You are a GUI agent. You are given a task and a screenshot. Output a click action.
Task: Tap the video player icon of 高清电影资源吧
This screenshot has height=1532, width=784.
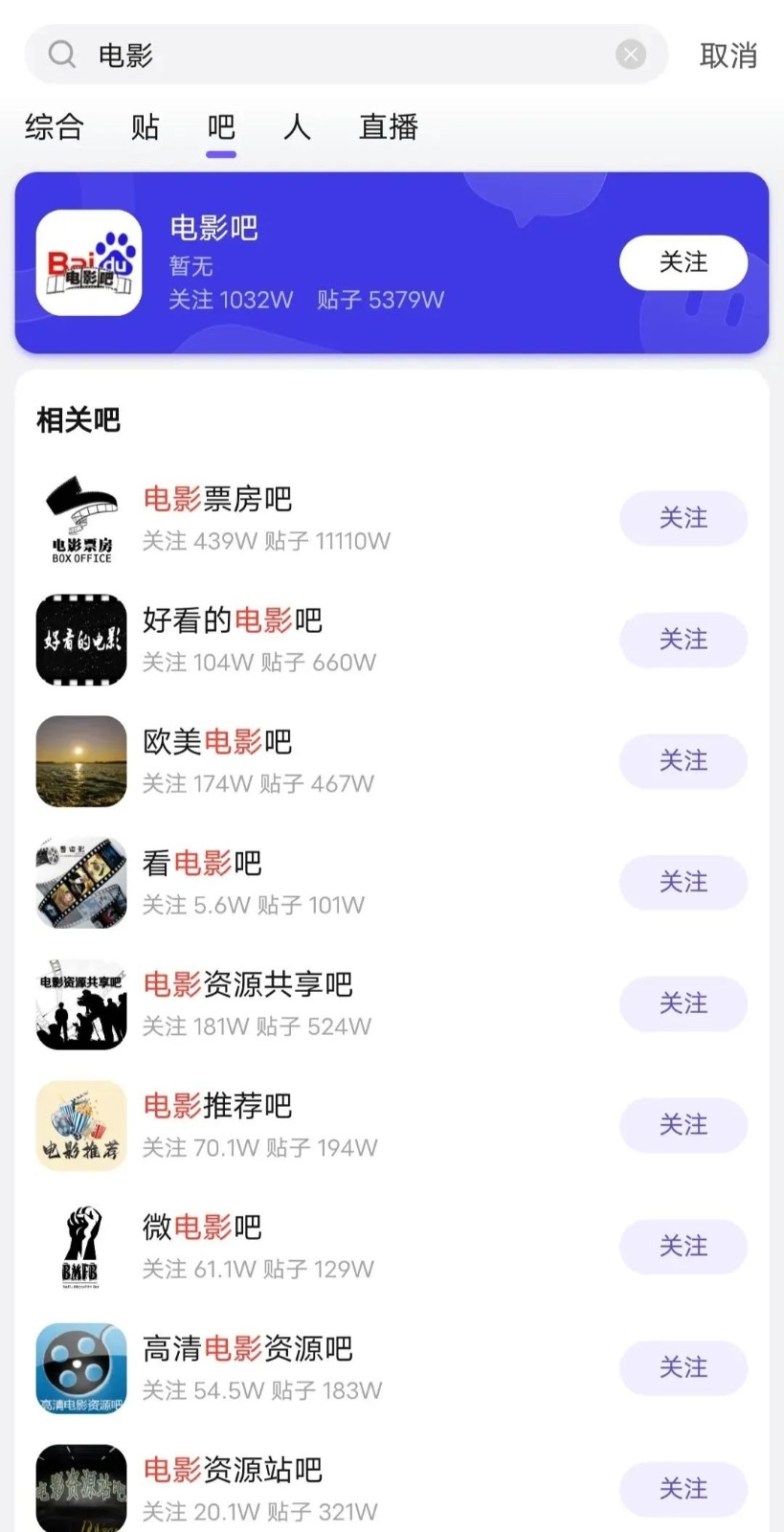point(80,1367)
